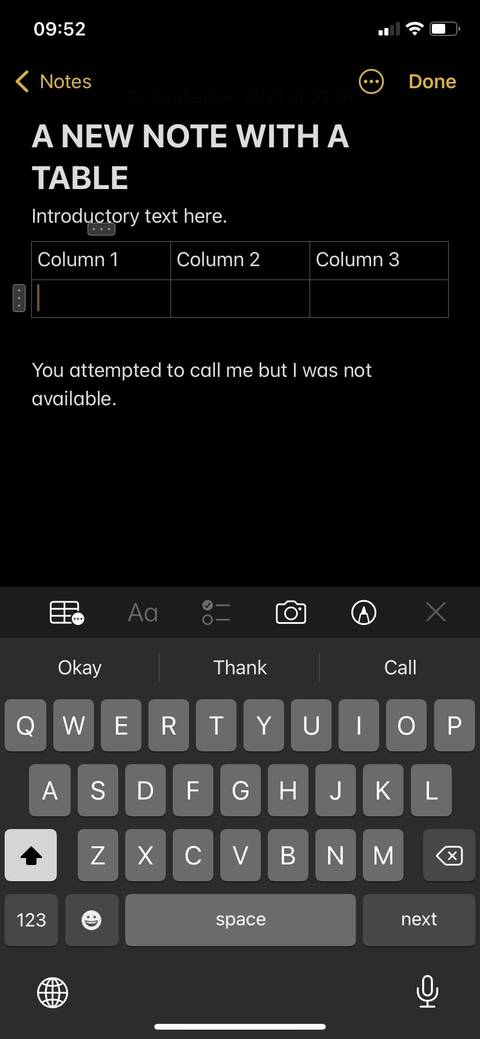Insert a checklist from the toolbar

click(x=216, y=613)
